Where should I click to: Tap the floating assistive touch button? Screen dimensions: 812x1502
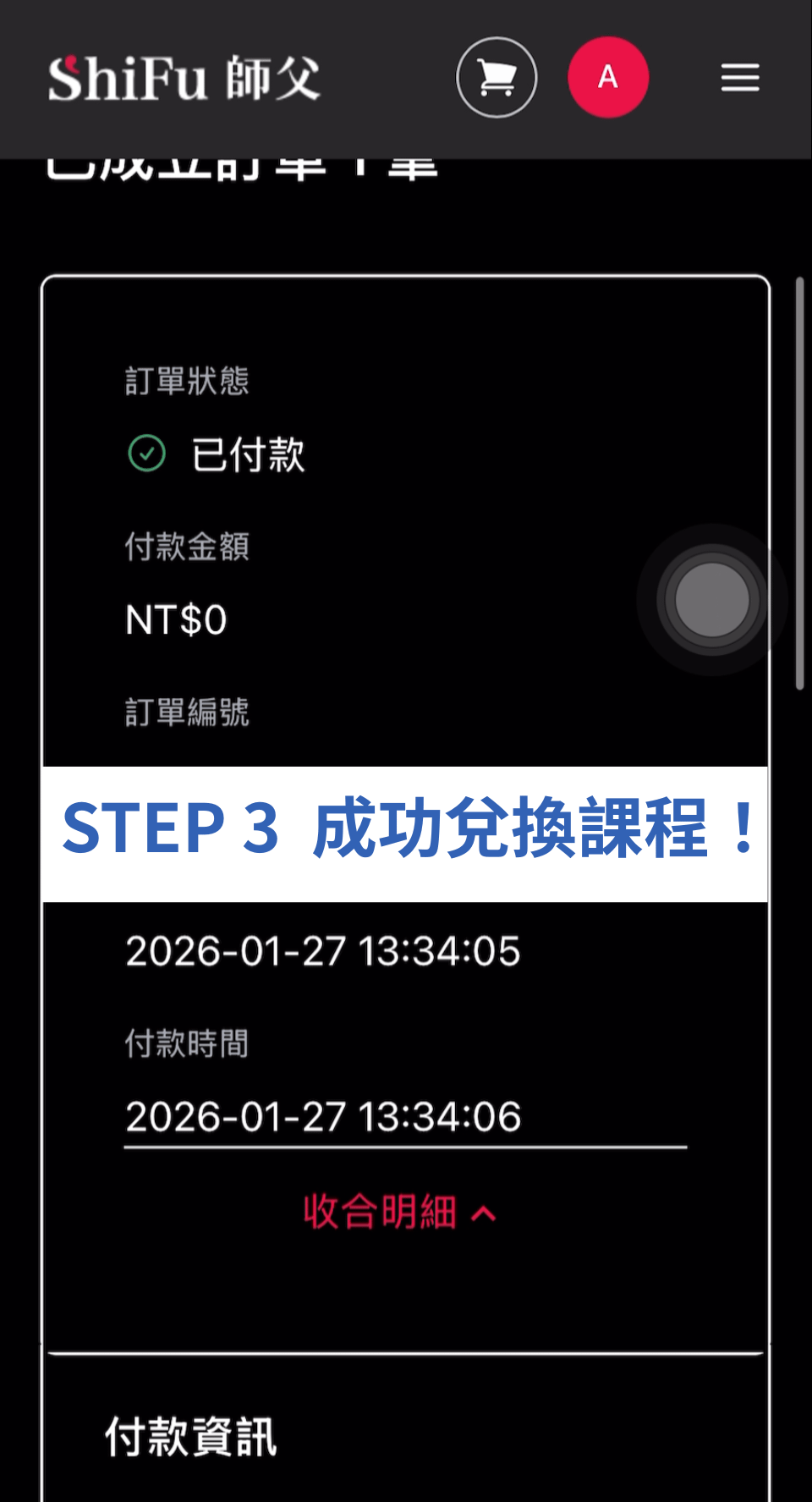pos(712,600)
